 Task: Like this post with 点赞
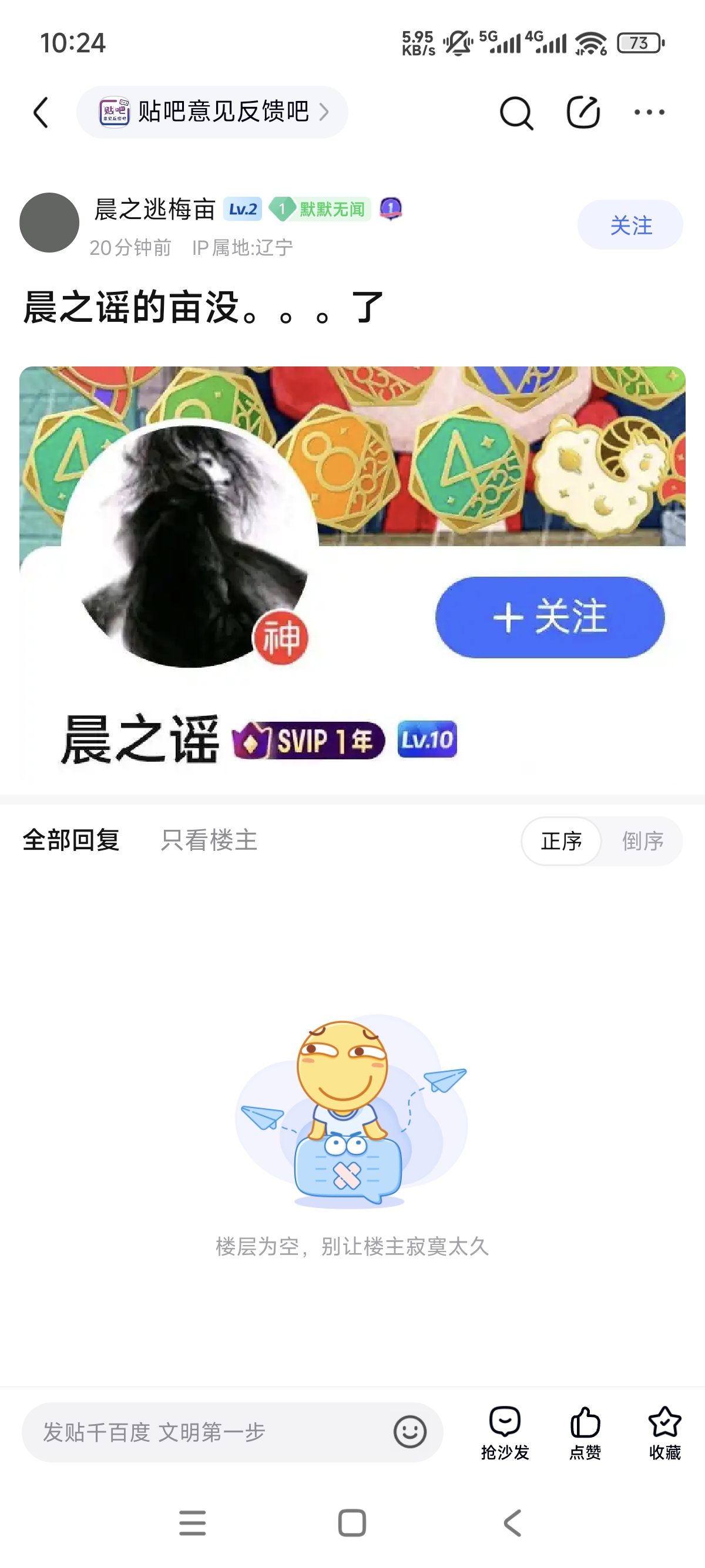tap(585, 1432)
